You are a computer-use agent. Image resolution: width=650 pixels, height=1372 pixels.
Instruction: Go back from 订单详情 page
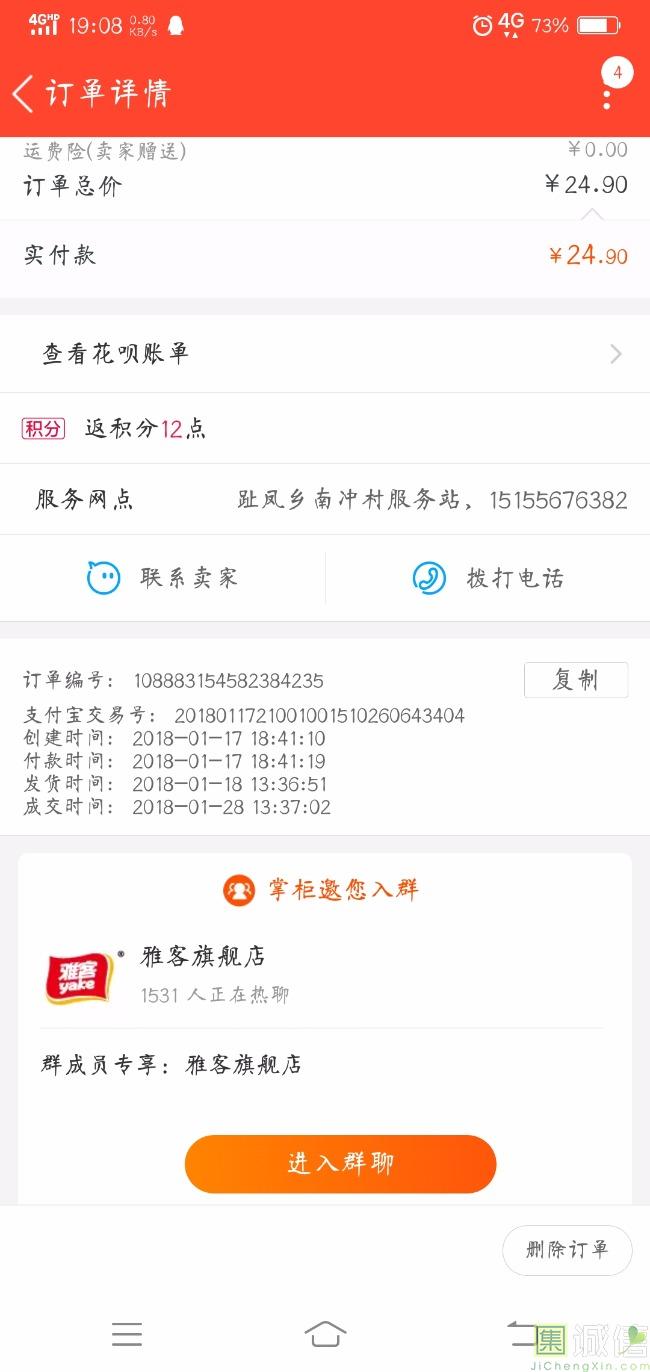[x=24, y=94]
